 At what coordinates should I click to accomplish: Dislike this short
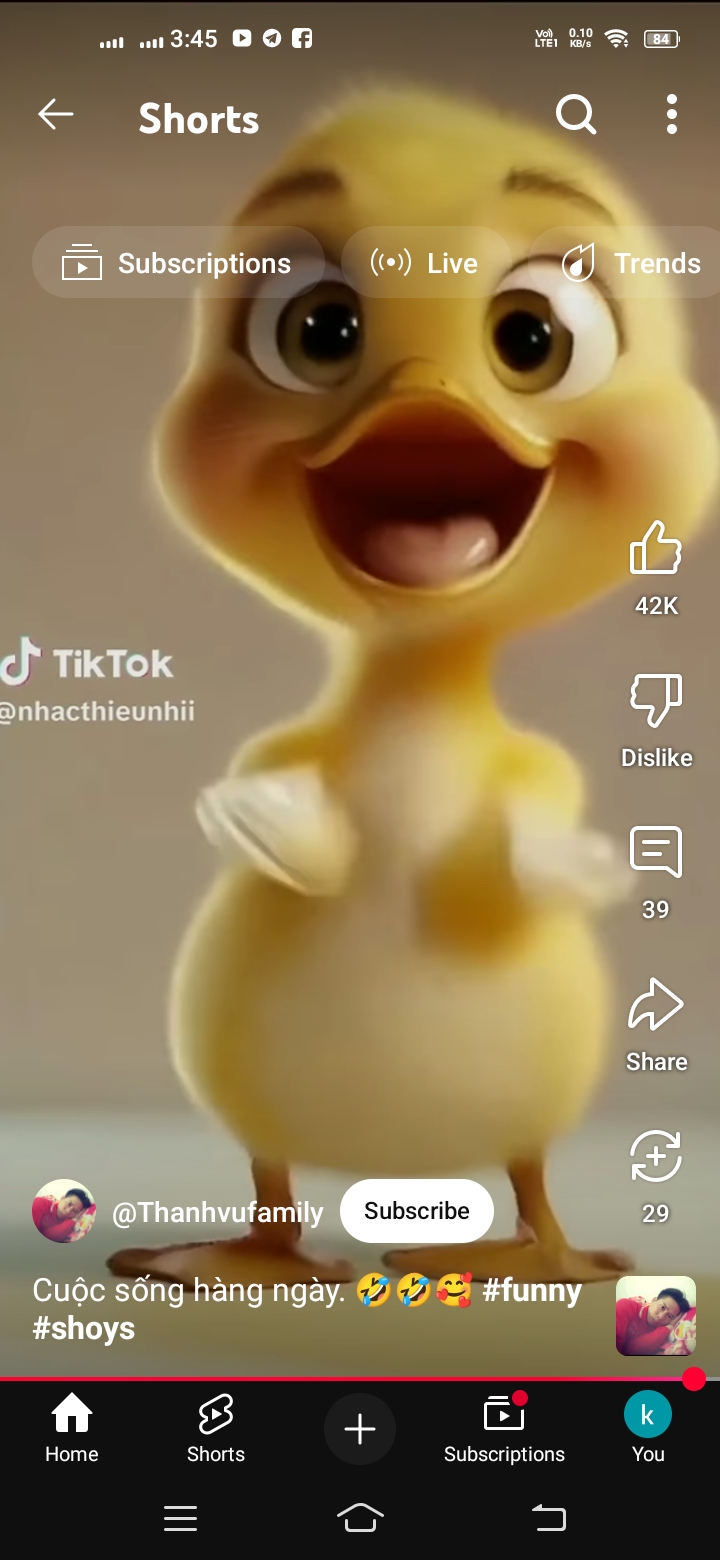coord(656,700)
